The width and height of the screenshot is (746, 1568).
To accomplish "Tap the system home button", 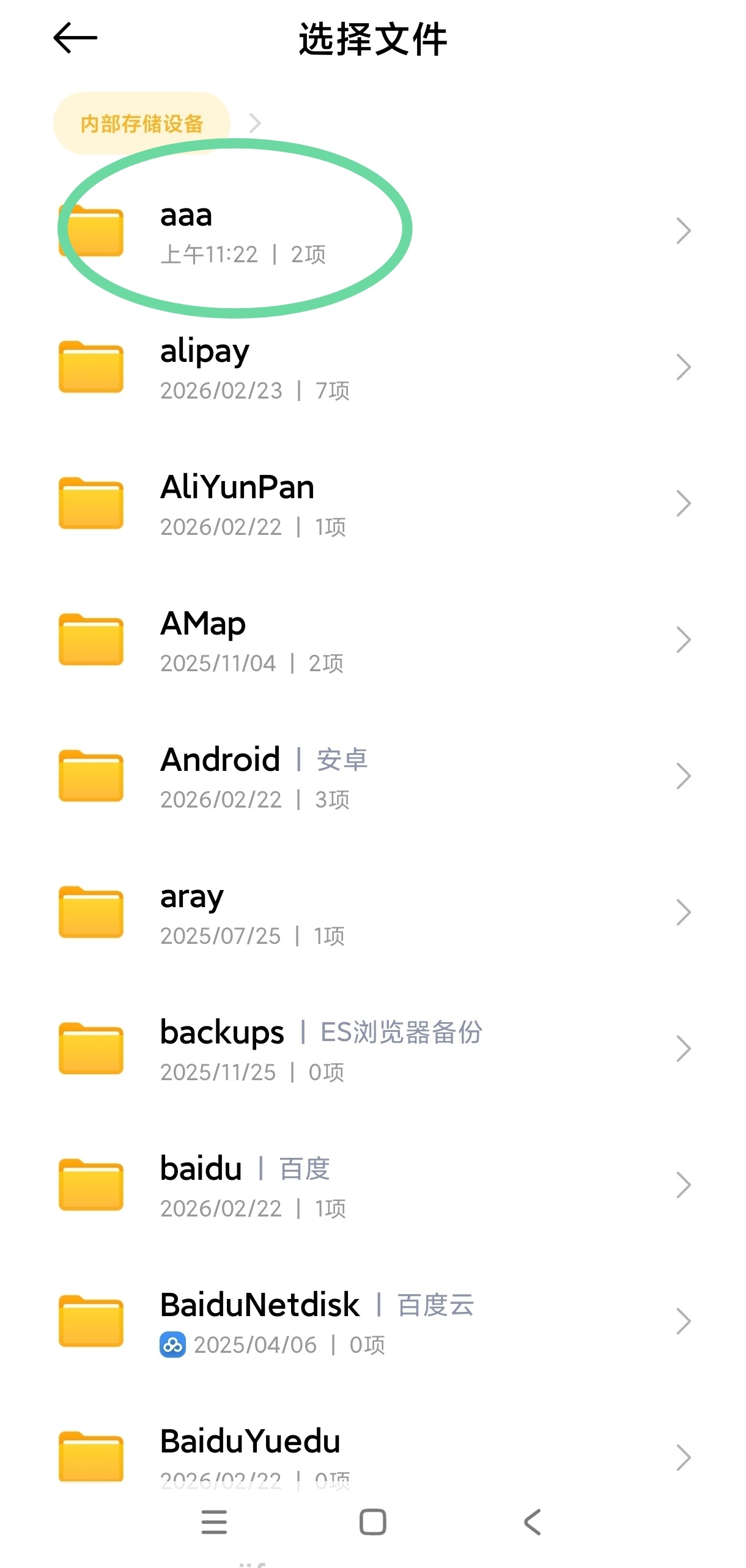I will pyautogui.click(x=372, y=1522).
